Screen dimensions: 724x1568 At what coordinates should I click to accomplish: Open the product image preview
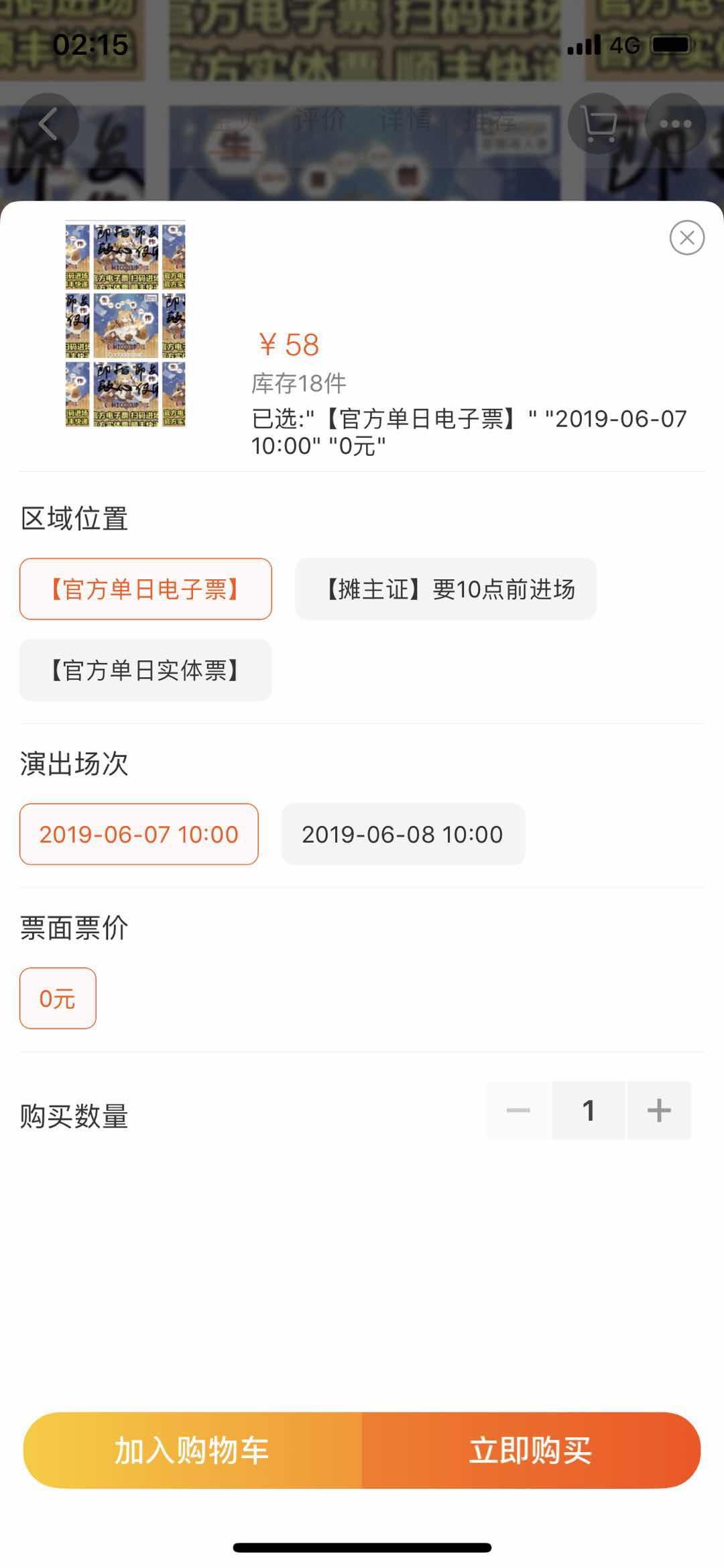click(125, 324)
